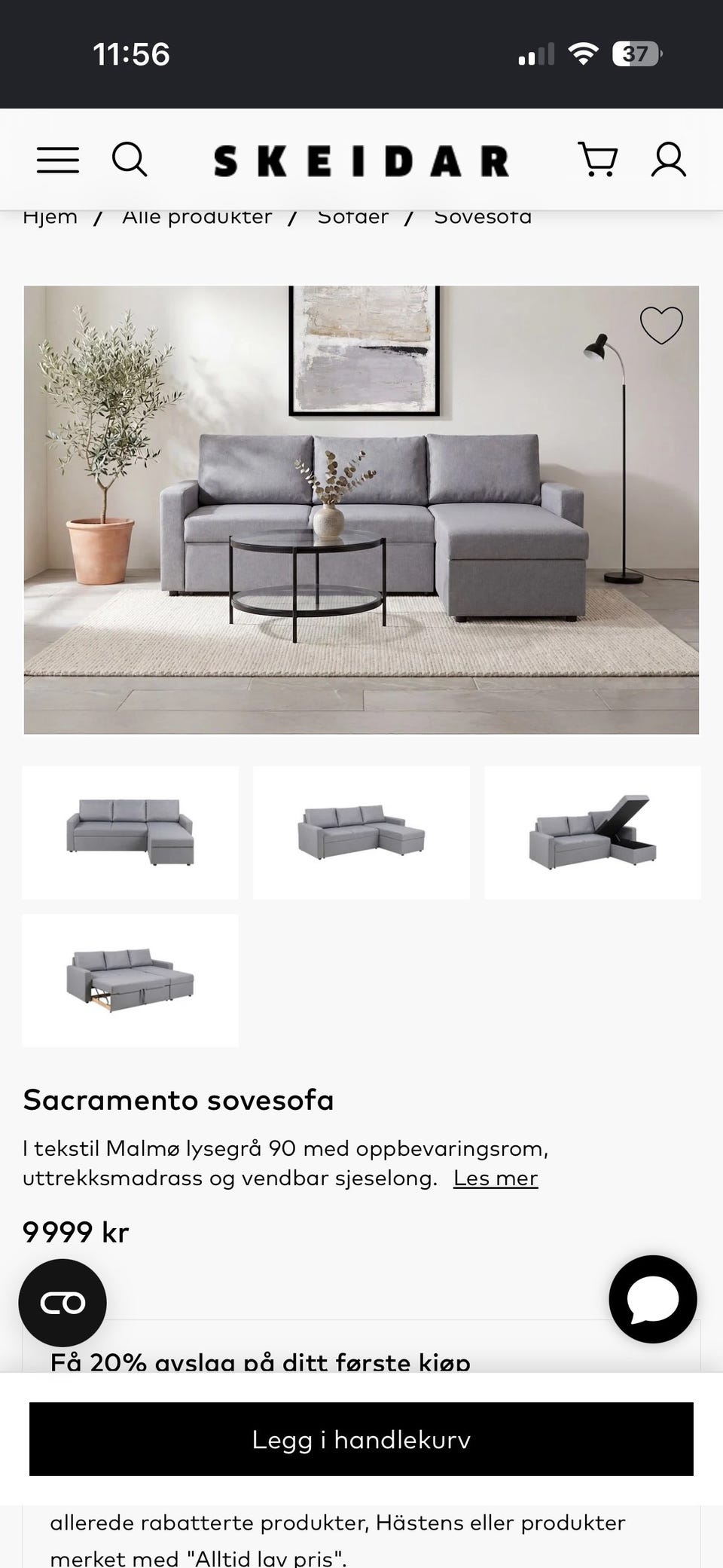Go to Alle produkter breadcrumb
Image resolution: width=723 pixels, height=1568 pixels.
197,217
